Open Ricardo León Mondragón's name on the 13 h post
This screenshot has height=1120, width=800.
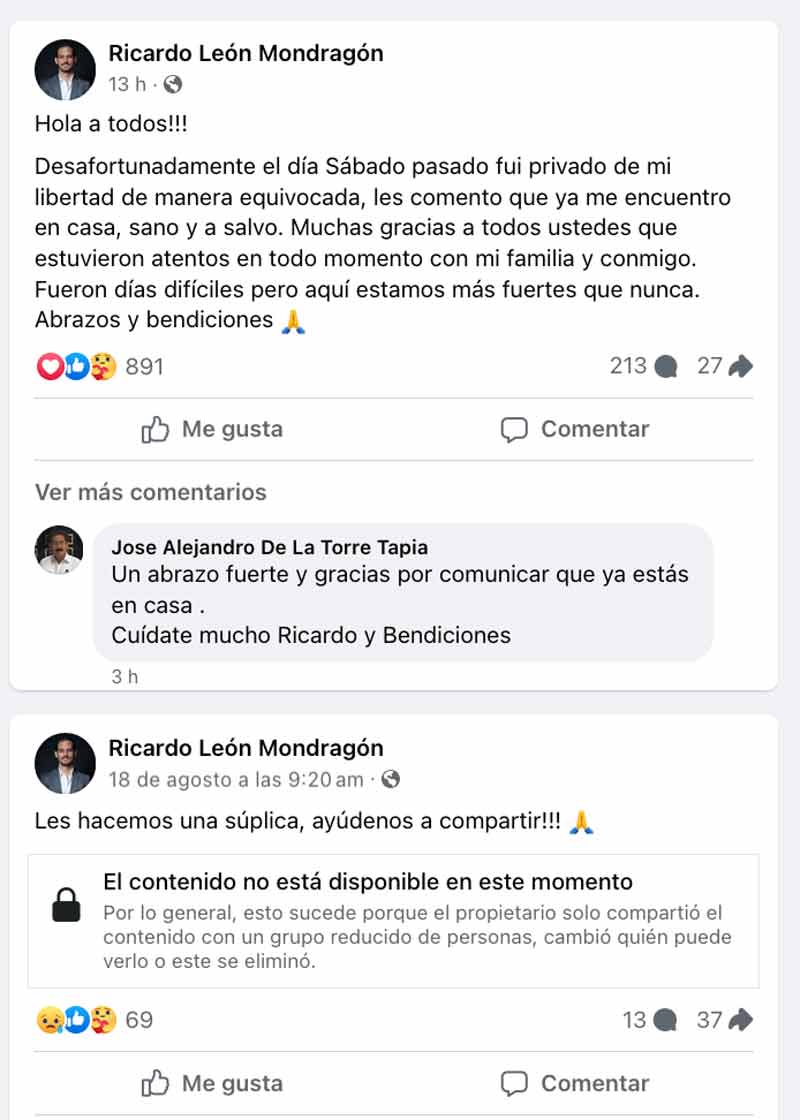[245, 53]
